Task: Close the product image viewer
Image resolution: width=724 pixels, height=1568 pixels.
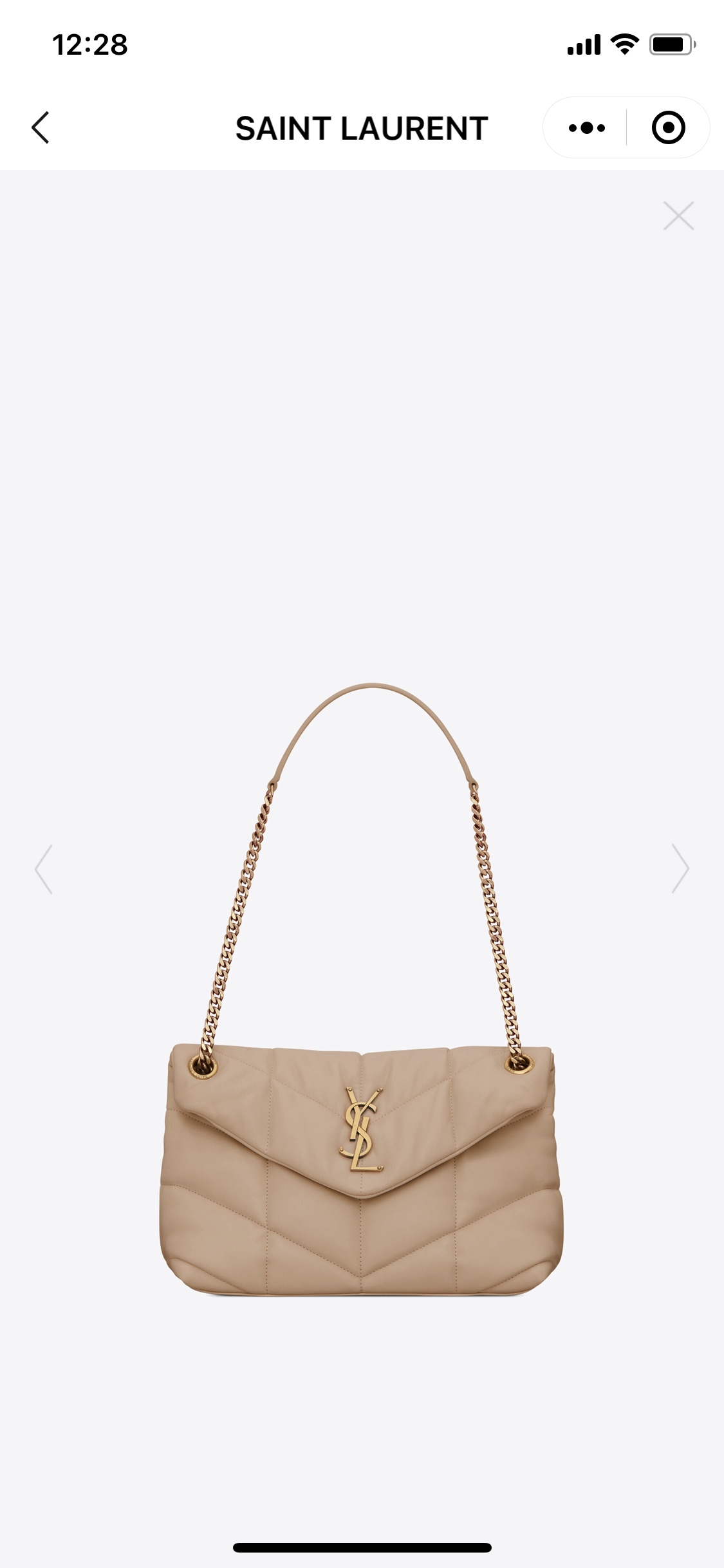Action: (x=678, y=216)
